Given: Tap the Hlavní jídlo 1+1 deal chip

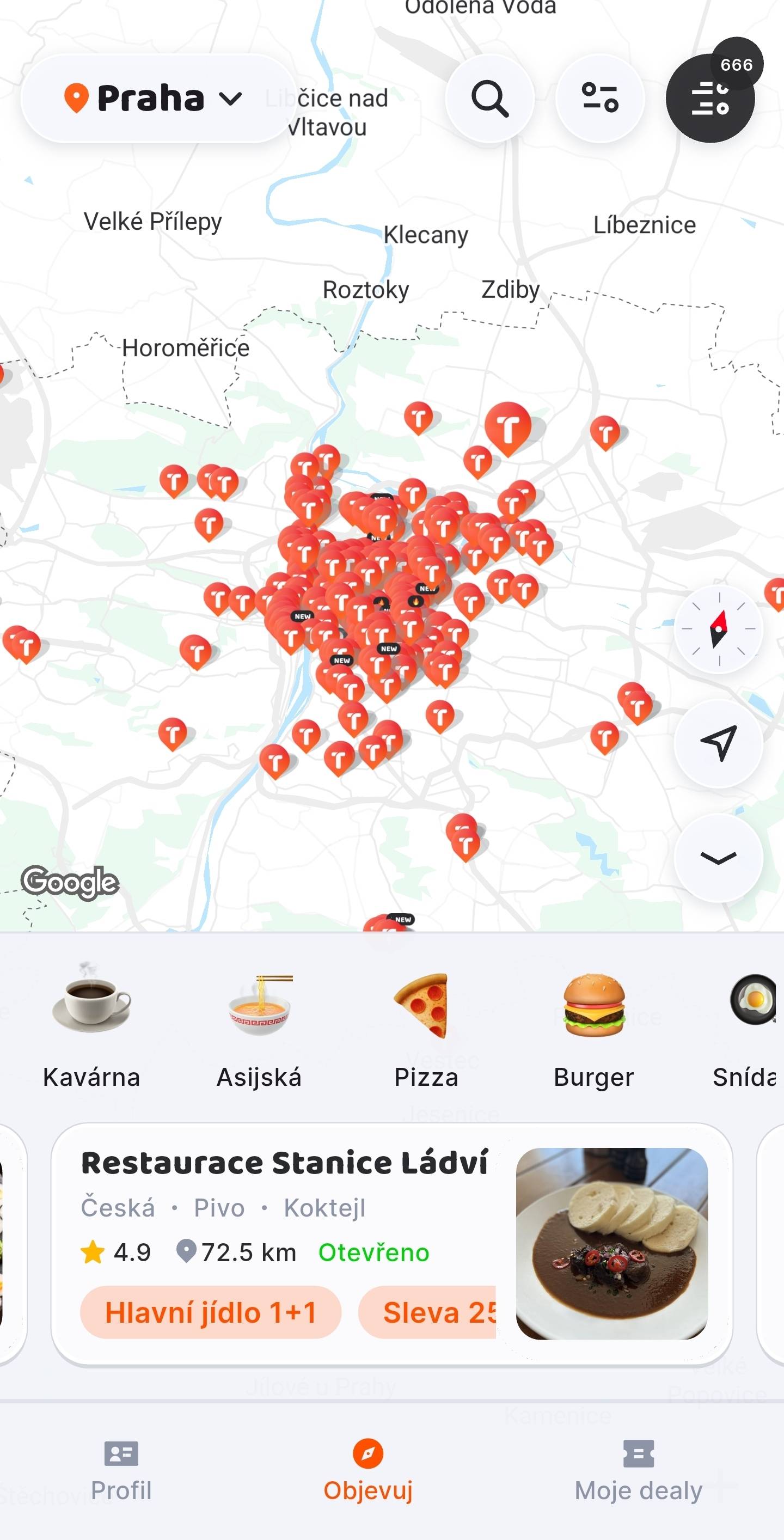Looking at the screenshot, I should [210, 1312].
